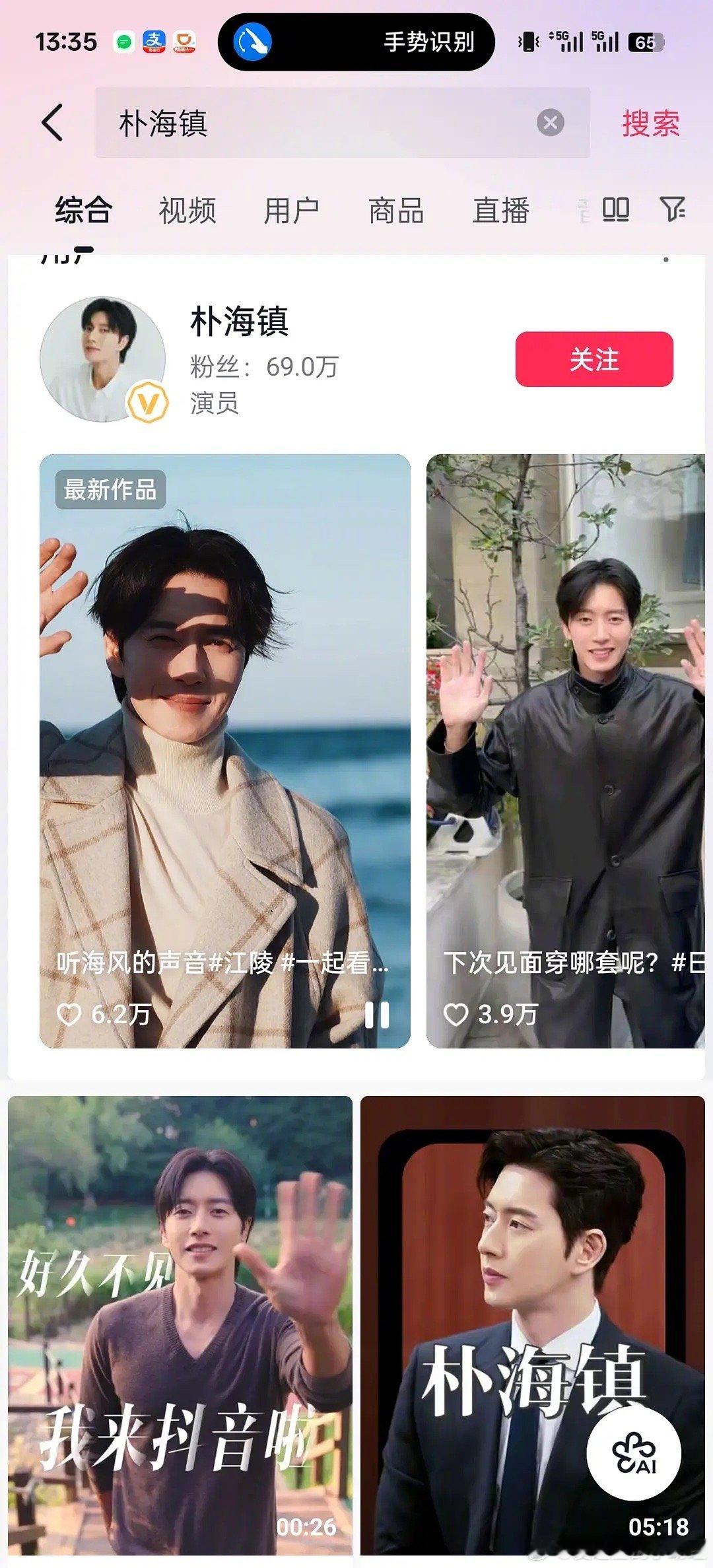Toggle follow on 朴海镇 with 关注 button
The image size is (713, 1568).
(595, 358)
